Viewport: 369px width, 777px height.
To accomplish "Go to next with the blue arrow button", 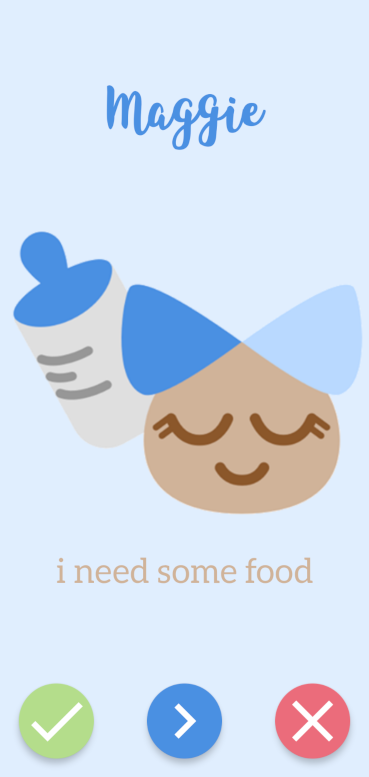I will pyautogui.click(x=184, y=721).
